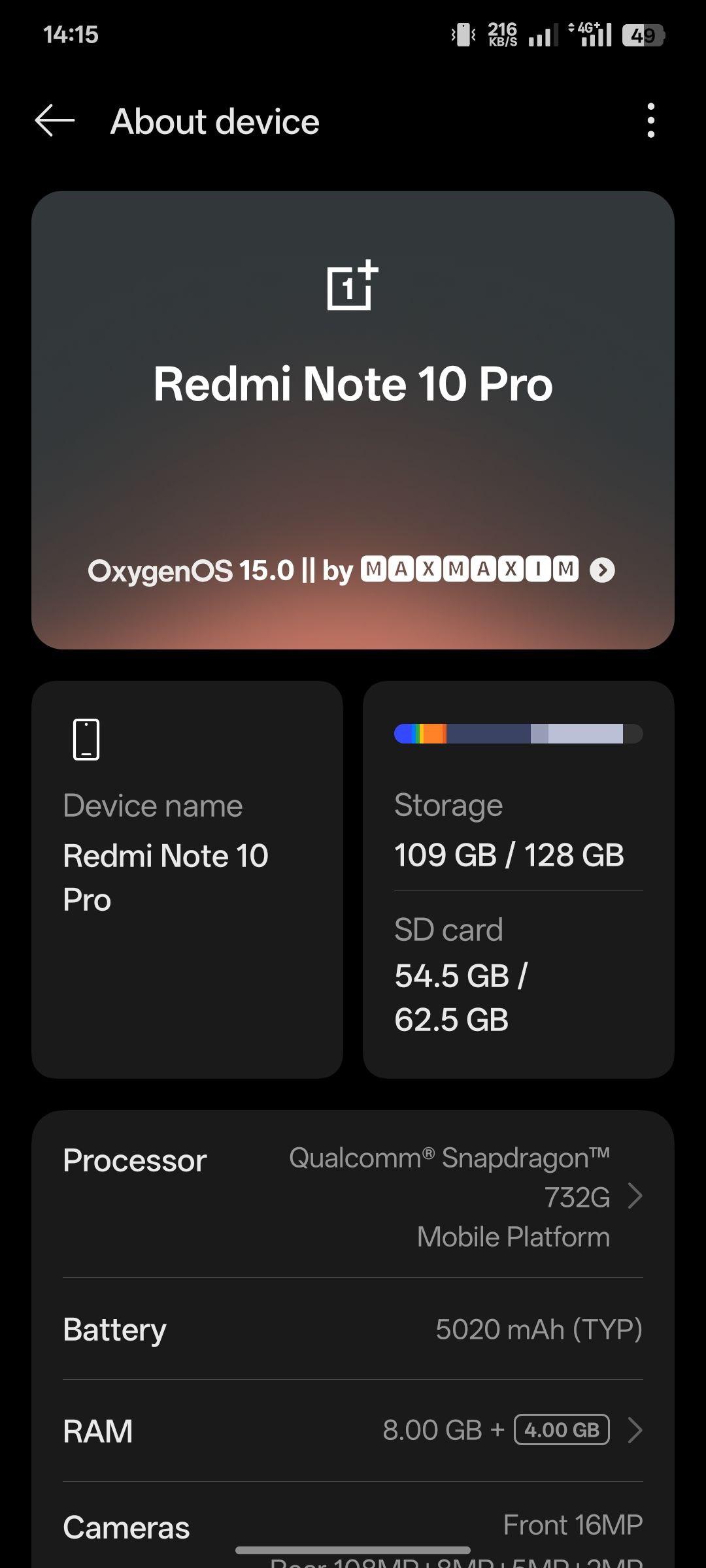Image resolution: width=706 pixels, height=1568 pixels.
Task: Edit the Device name card
Action: point(187,879)
